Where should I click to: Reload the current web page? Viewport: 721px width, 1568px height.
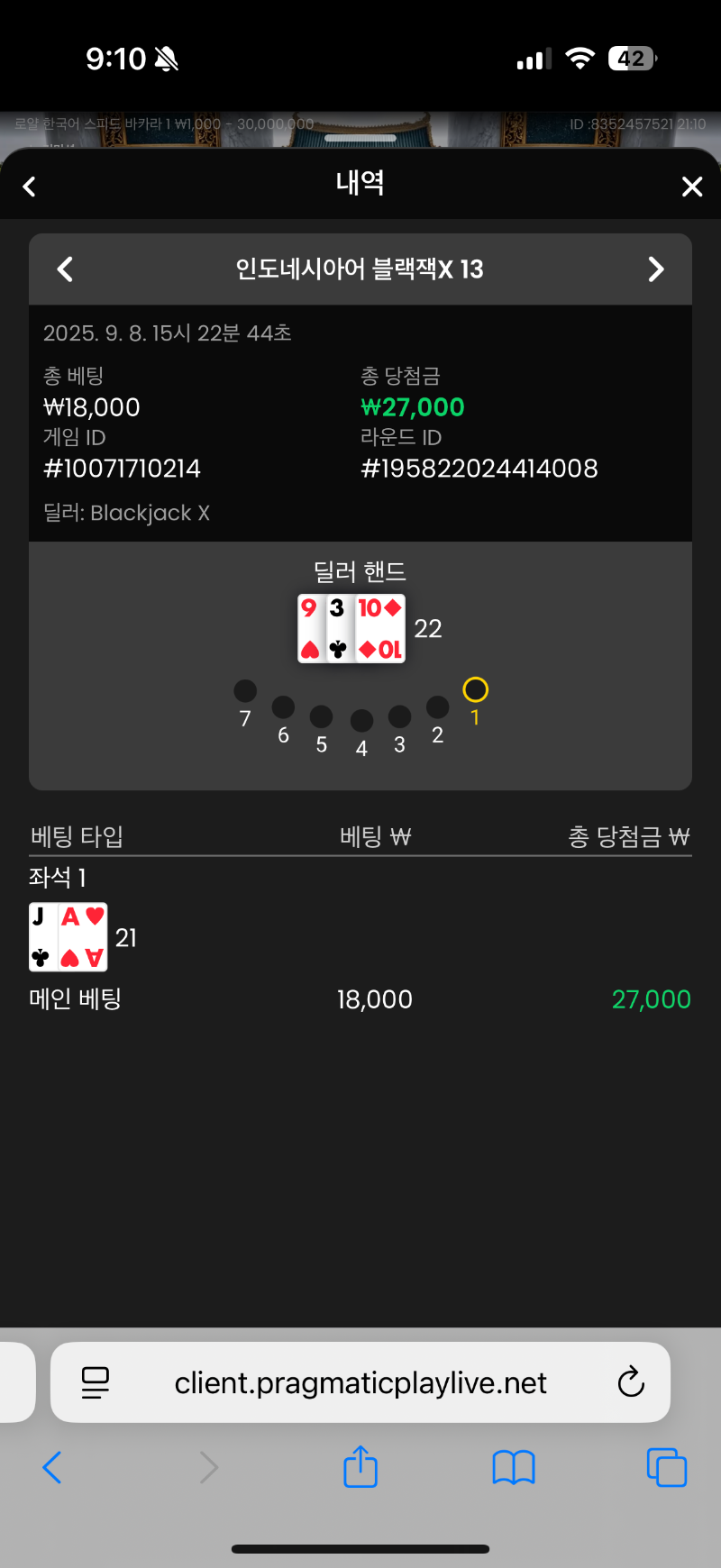click(631, 1381)
